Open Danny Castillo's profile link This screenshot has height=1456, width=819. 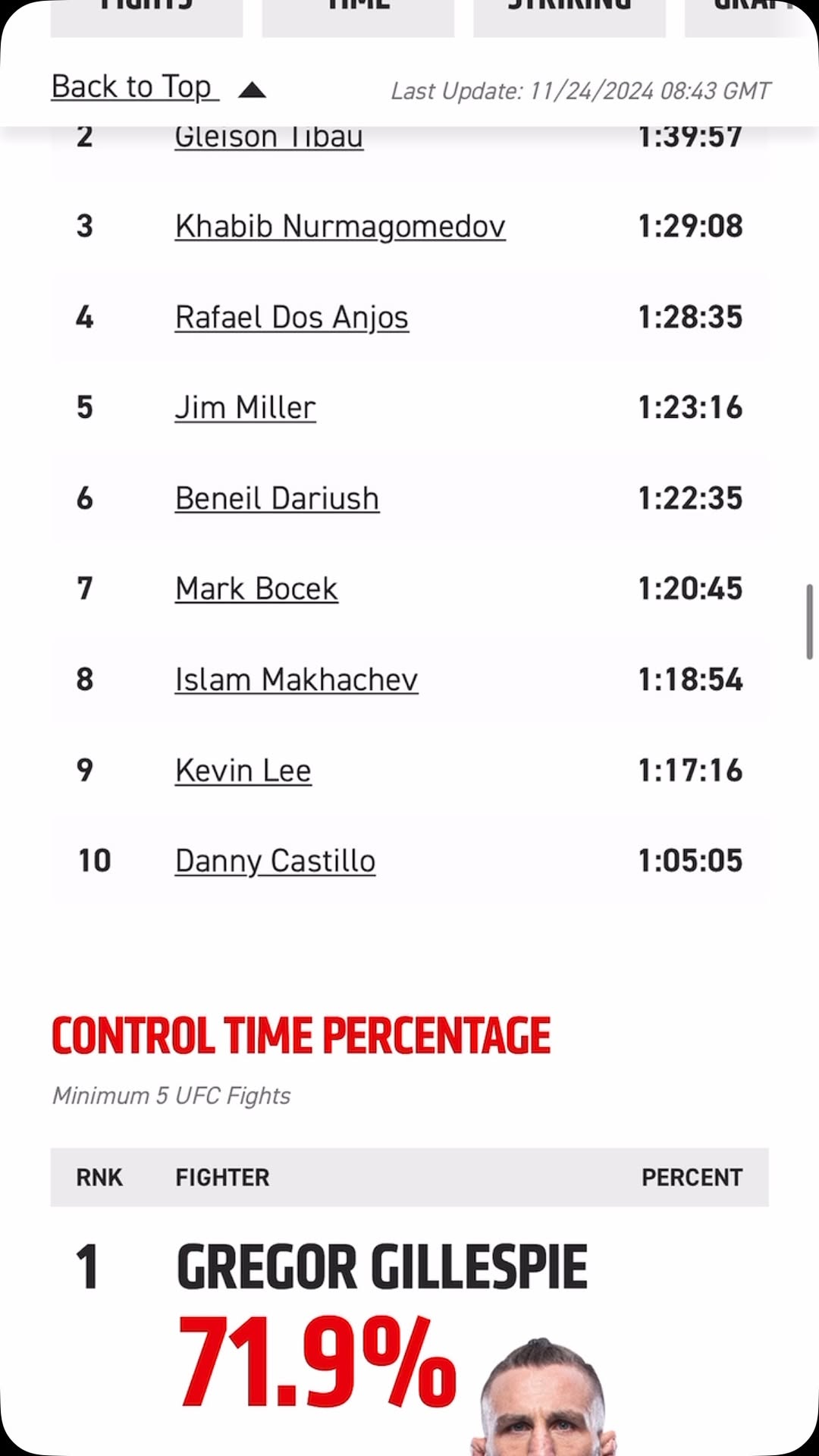click(x=275, y=861)
